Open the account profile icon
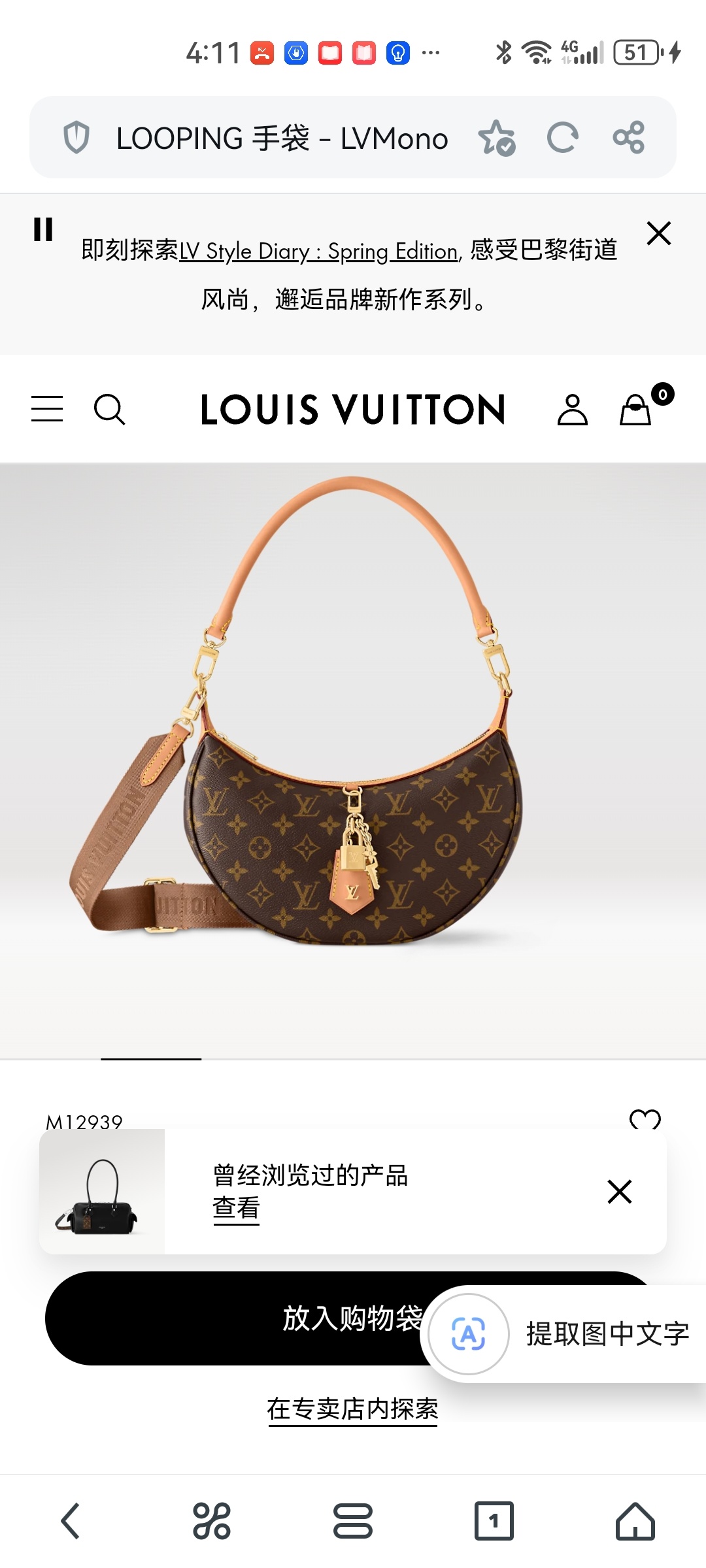 [x=572, y=410]
